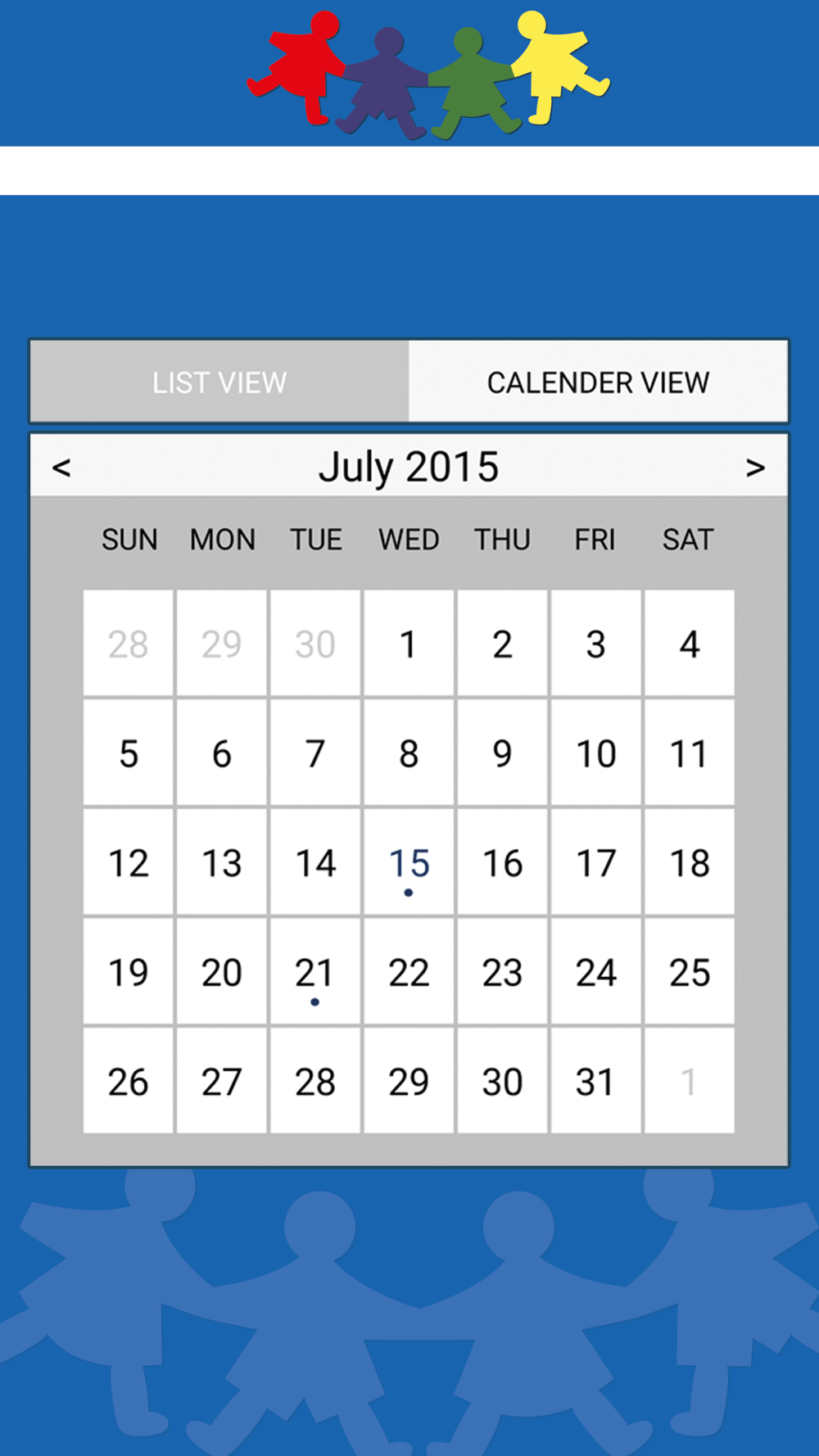Select July 23 in the grid
The height and width of the screenshot is (1456, 819).
point(502,972)
